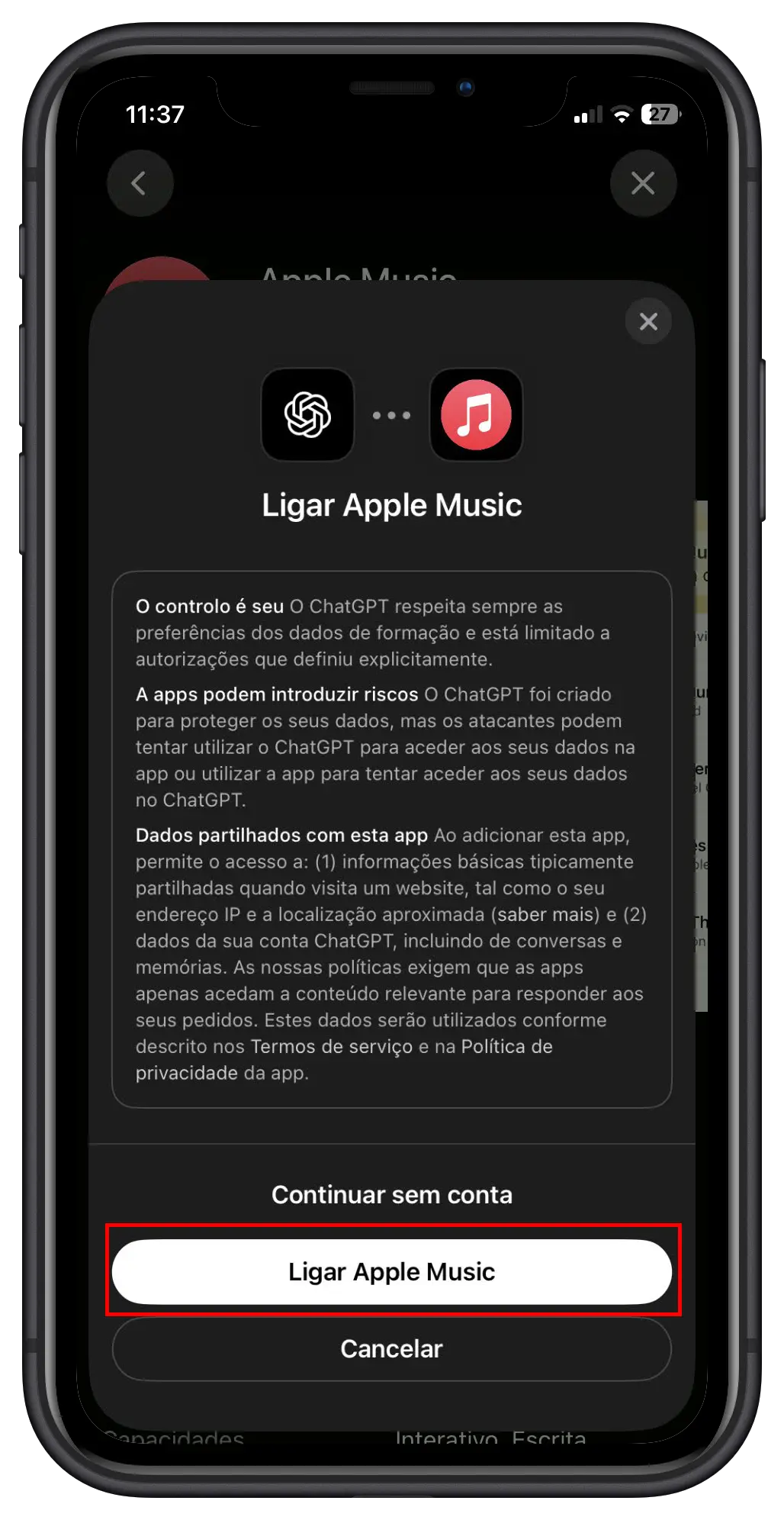Close the Ligar Apple Music dialog

(647, 321)
